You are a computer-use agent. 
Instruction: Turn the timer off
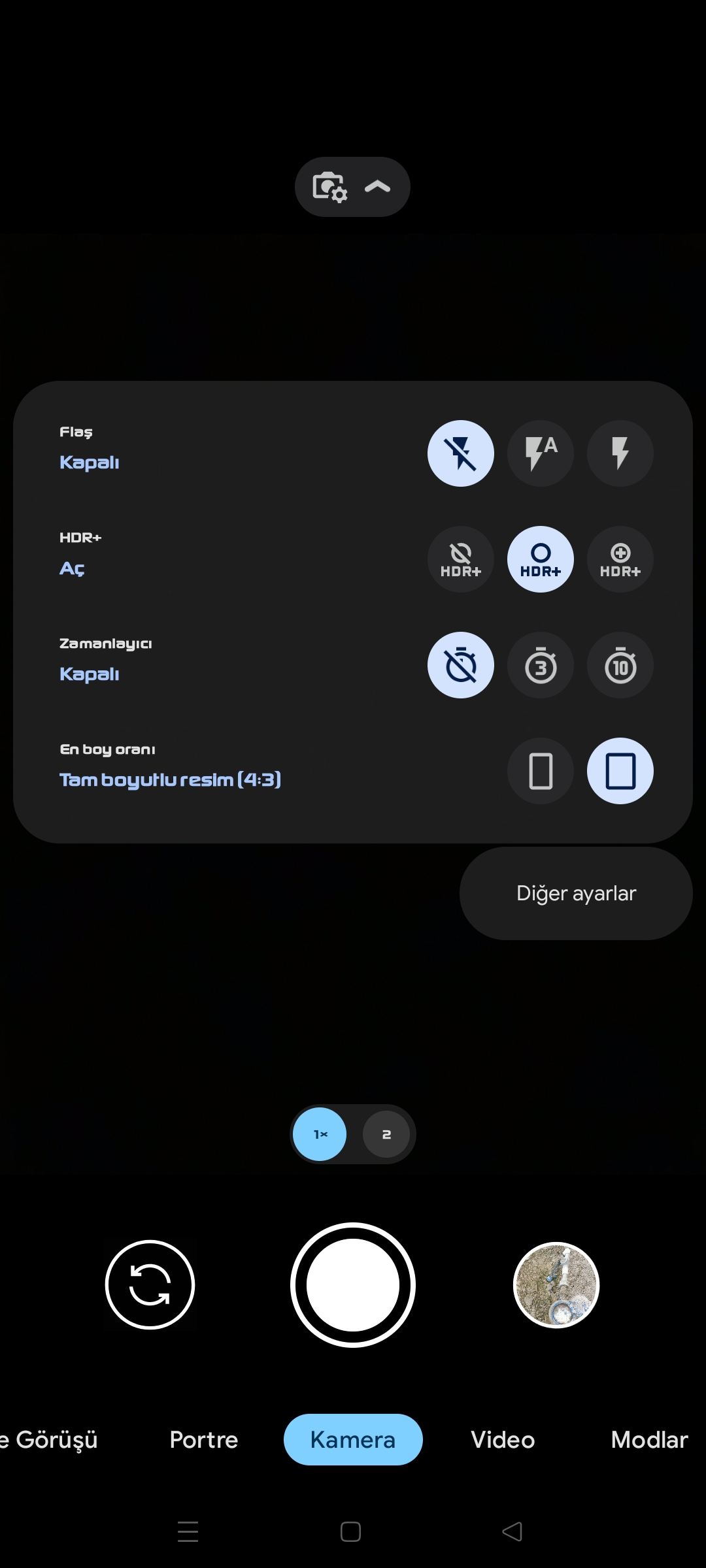tap(461, 665)
